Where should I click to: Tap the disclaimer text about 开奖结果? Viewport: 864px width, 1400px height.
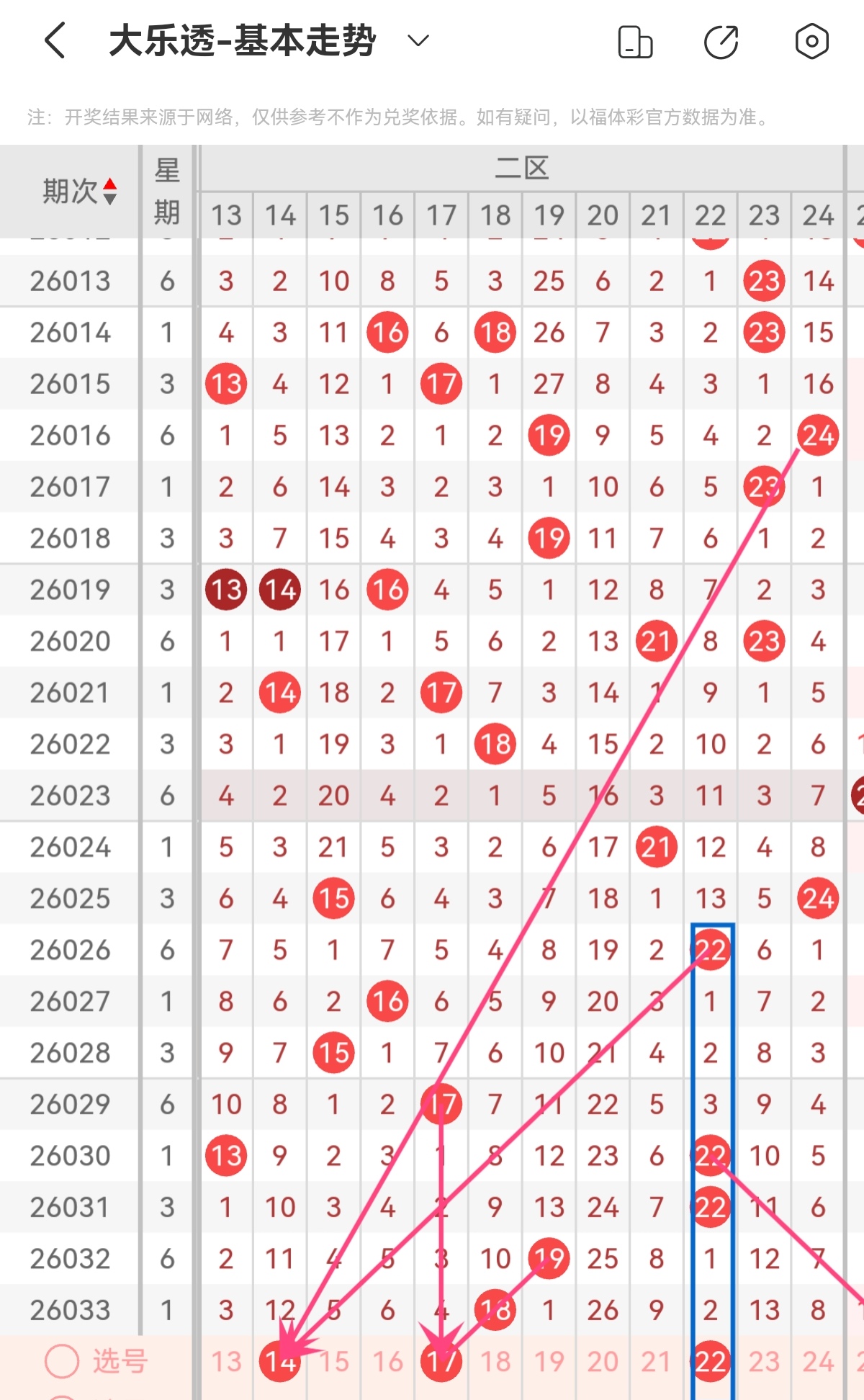pyautogui.click(x=396, y=115)
